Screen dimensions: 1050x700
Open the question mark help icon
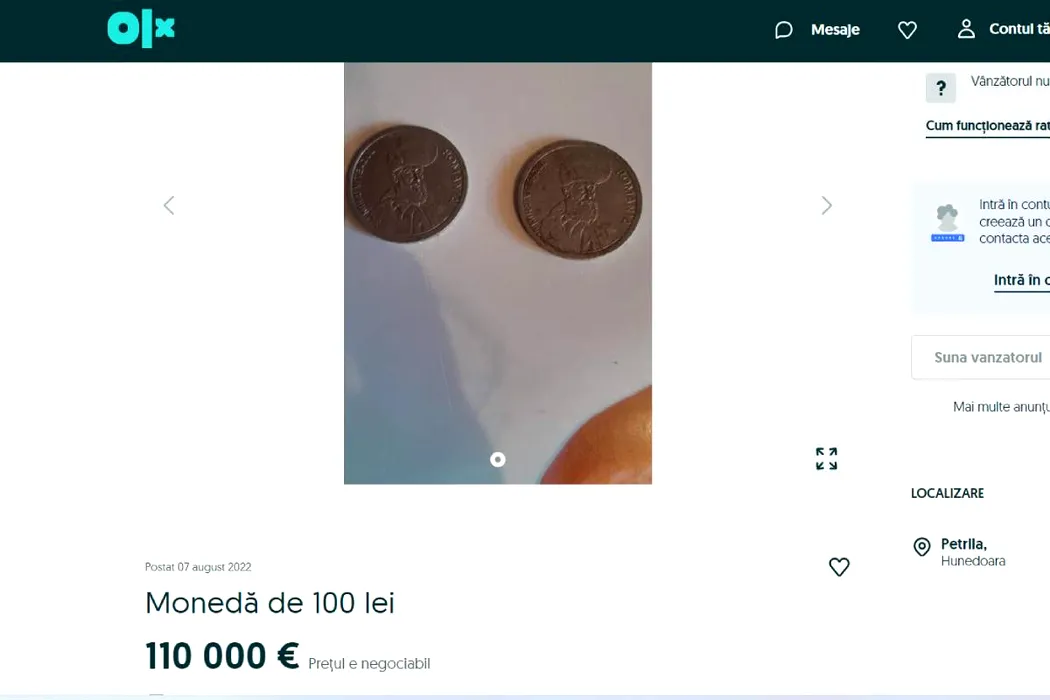pyautogui.click(x=940, y=88)
